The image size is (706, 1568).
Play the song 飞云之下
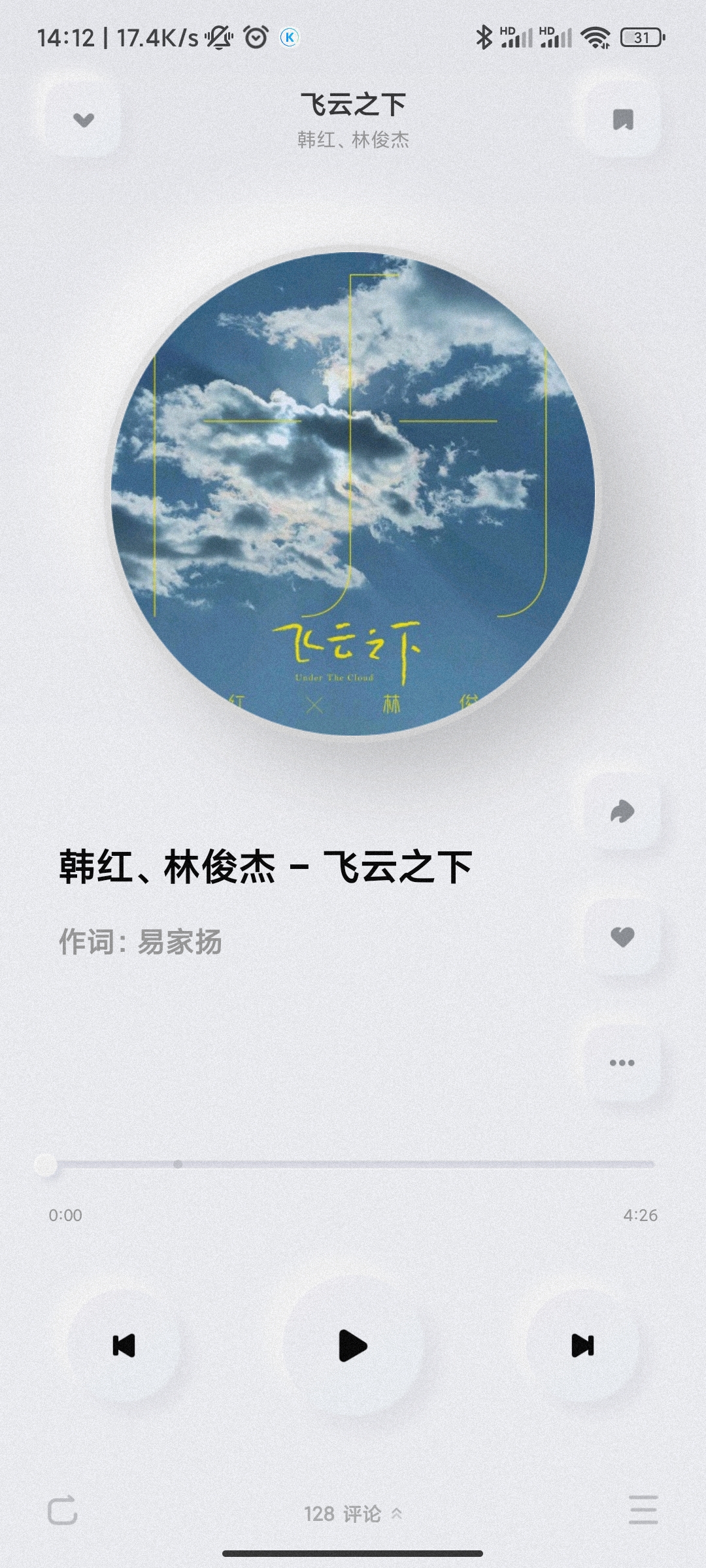click(x=353, y=1346)
